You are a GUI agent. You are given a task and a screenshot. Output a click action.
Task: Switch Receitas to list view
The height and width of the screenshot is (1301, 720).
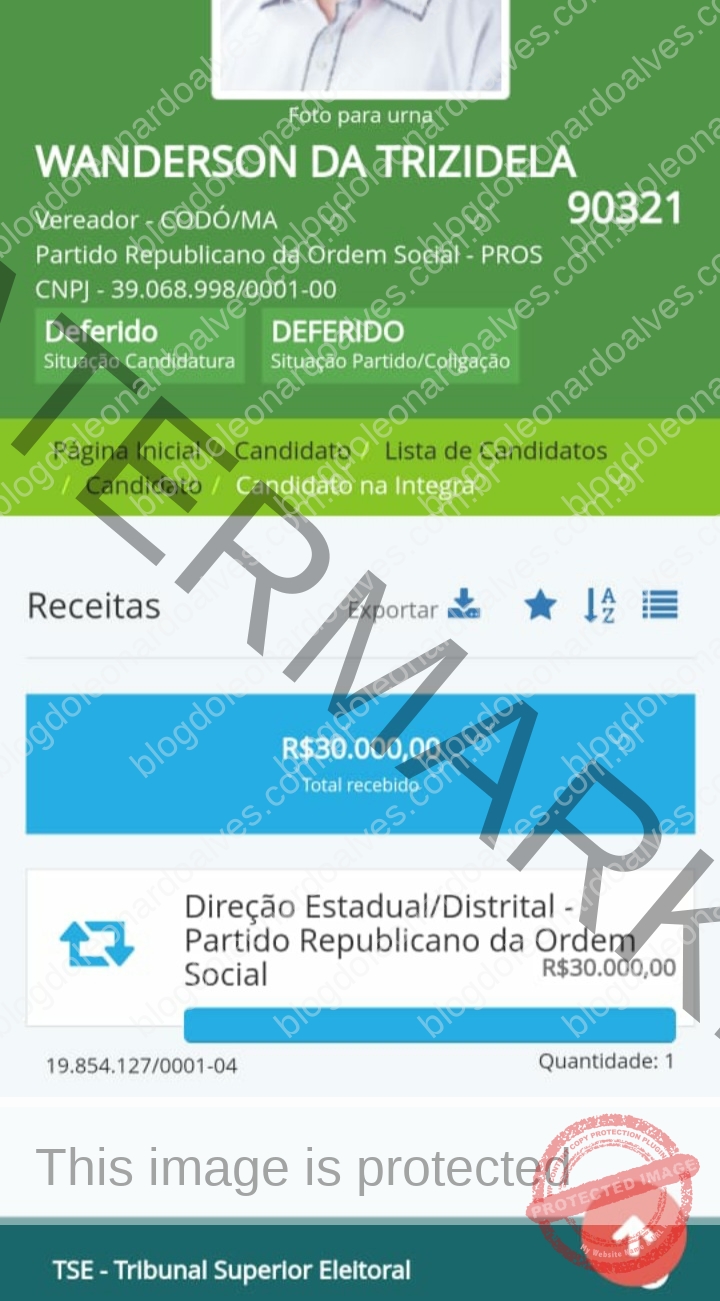click(x=660, y=605)
